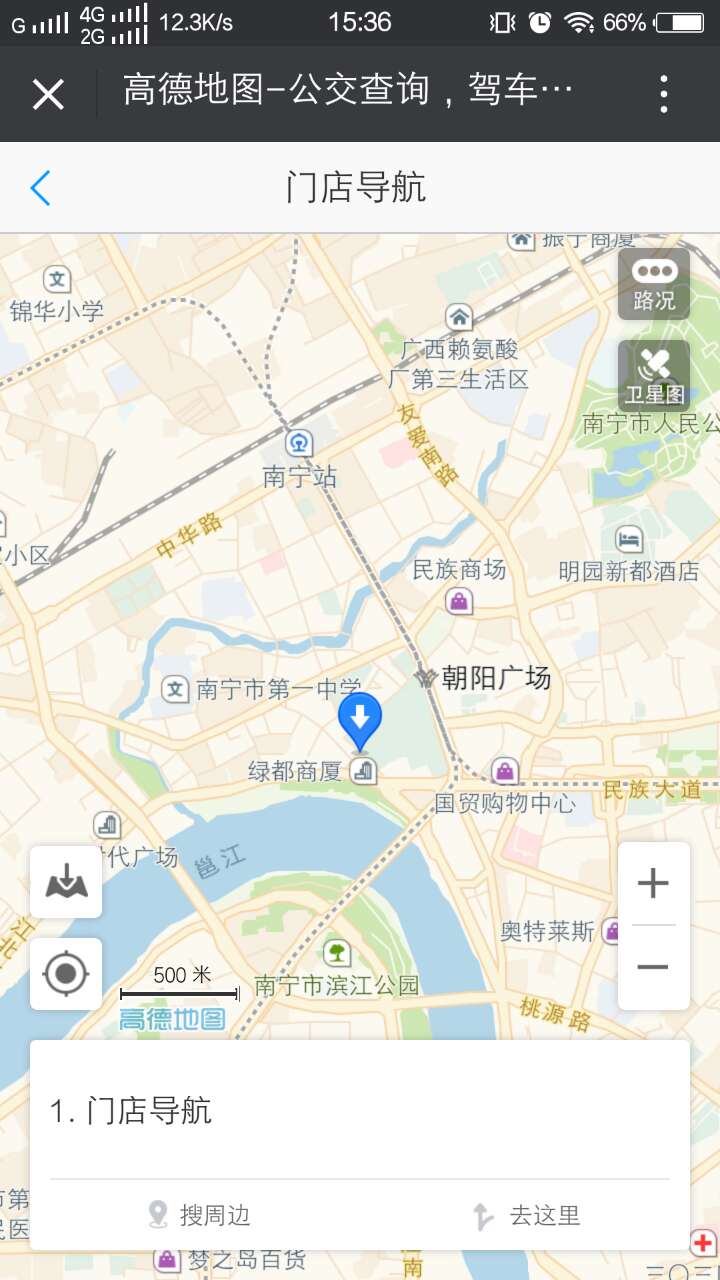Center map on my location
The height and width of the screenshot is (1280, 720).
66,973
